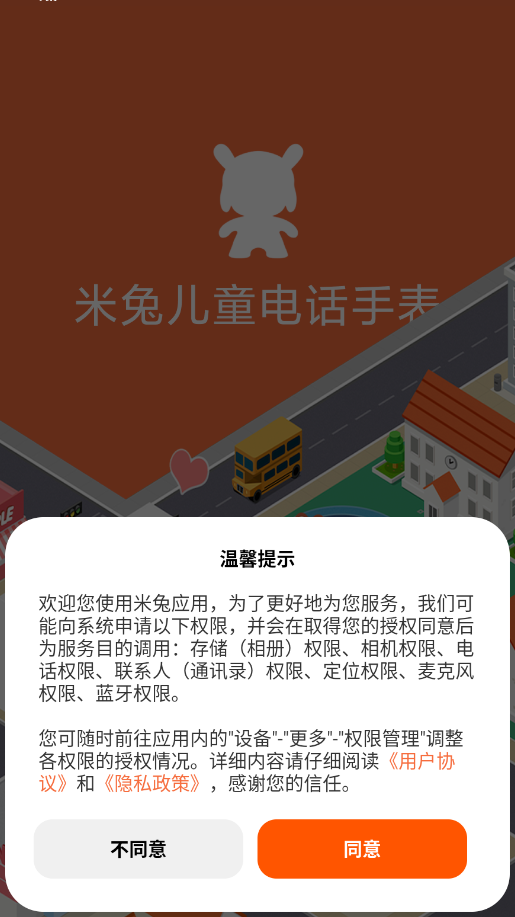Tap the 同意 button to accept
This screenshot has height=917, width=515.
(362, 849)
